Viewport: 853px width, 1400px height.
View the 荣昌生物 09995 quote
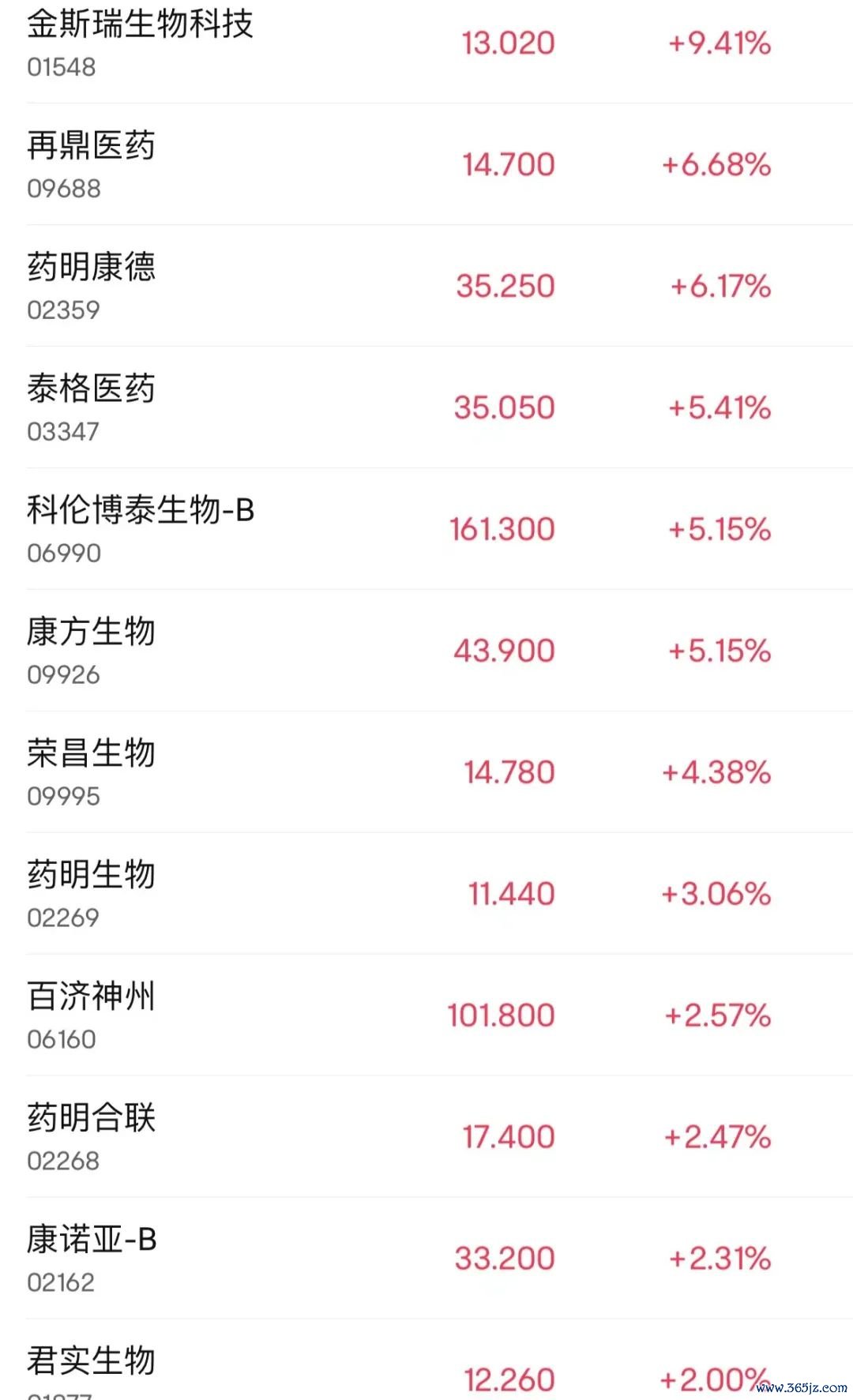pyautogui.click(x=426, y=772)
